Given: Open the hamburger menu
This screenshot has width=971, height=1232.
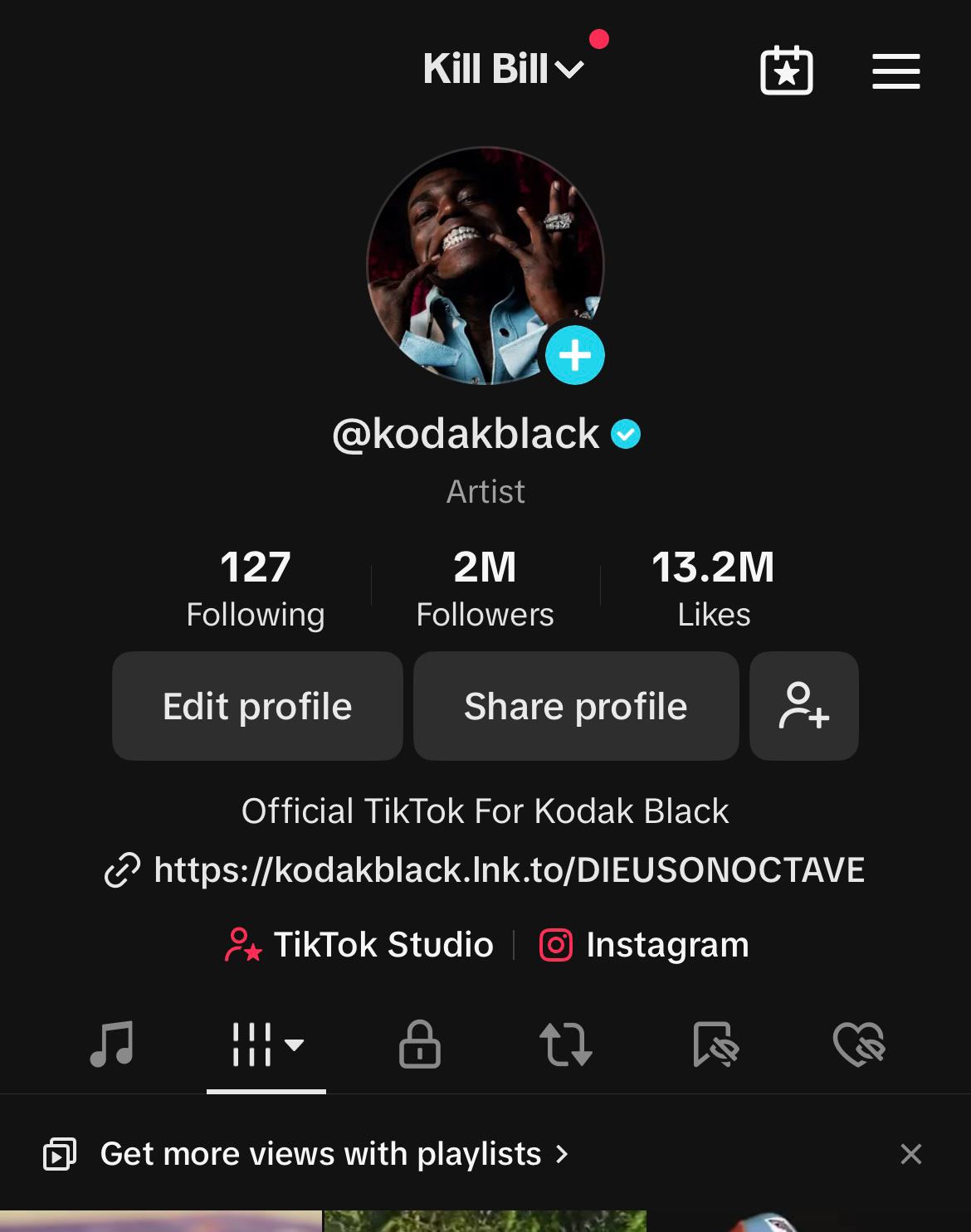Looking at the screenshot, I should (x=895, y=71).
